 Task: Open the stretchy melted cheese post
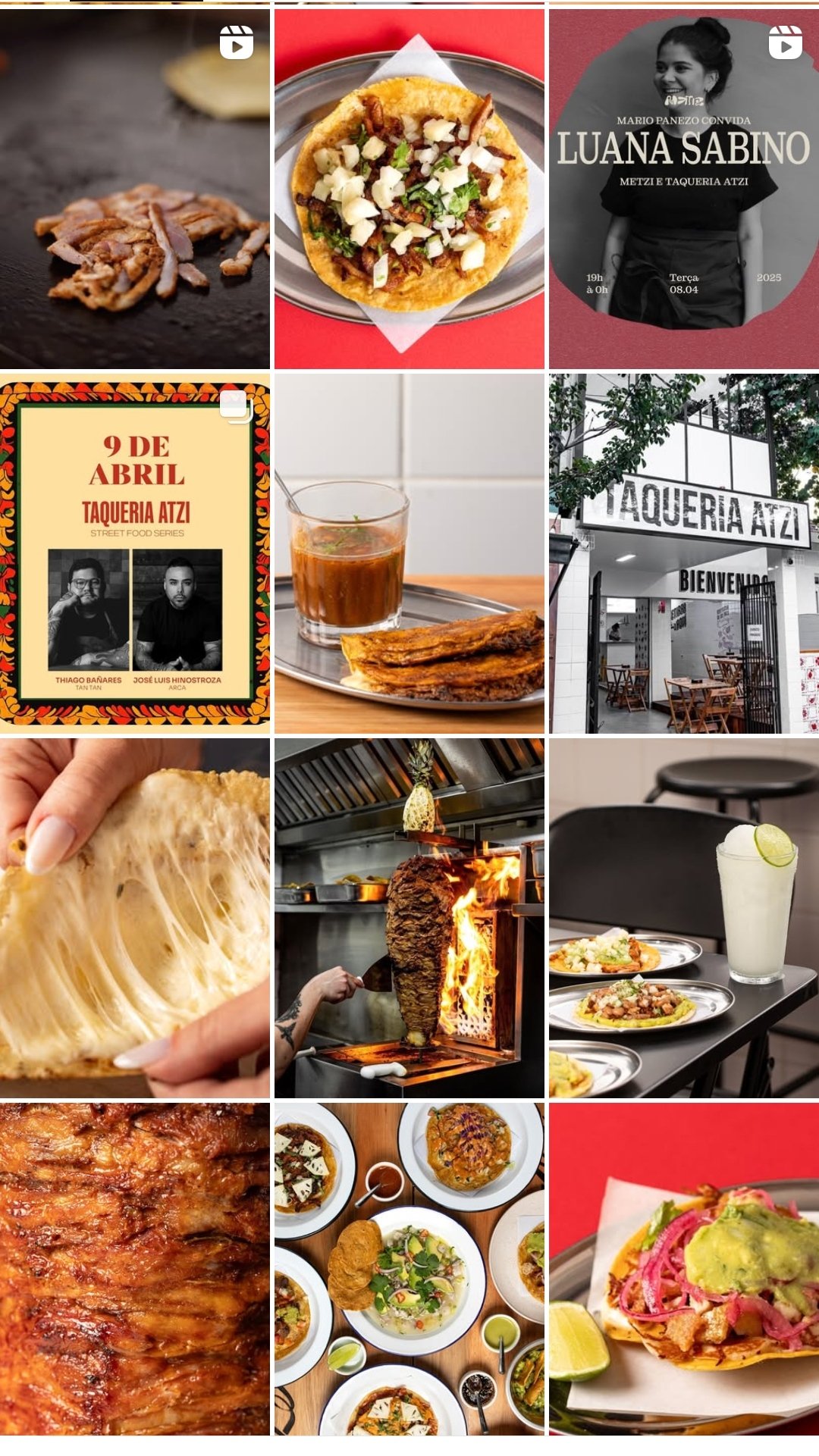tap(134, 918)
